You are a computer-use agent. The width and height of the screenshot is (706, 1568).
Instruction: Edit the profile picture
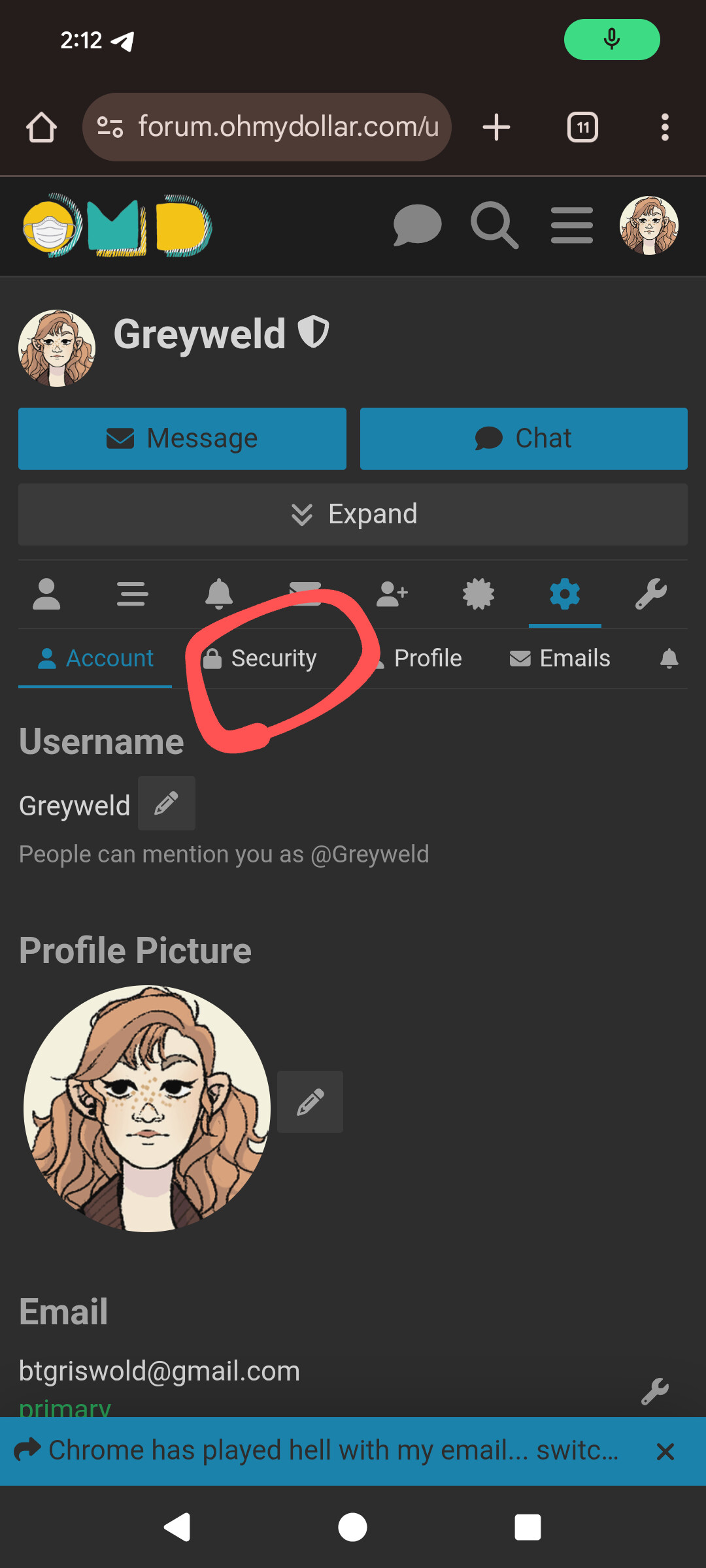coord(310,1102)
